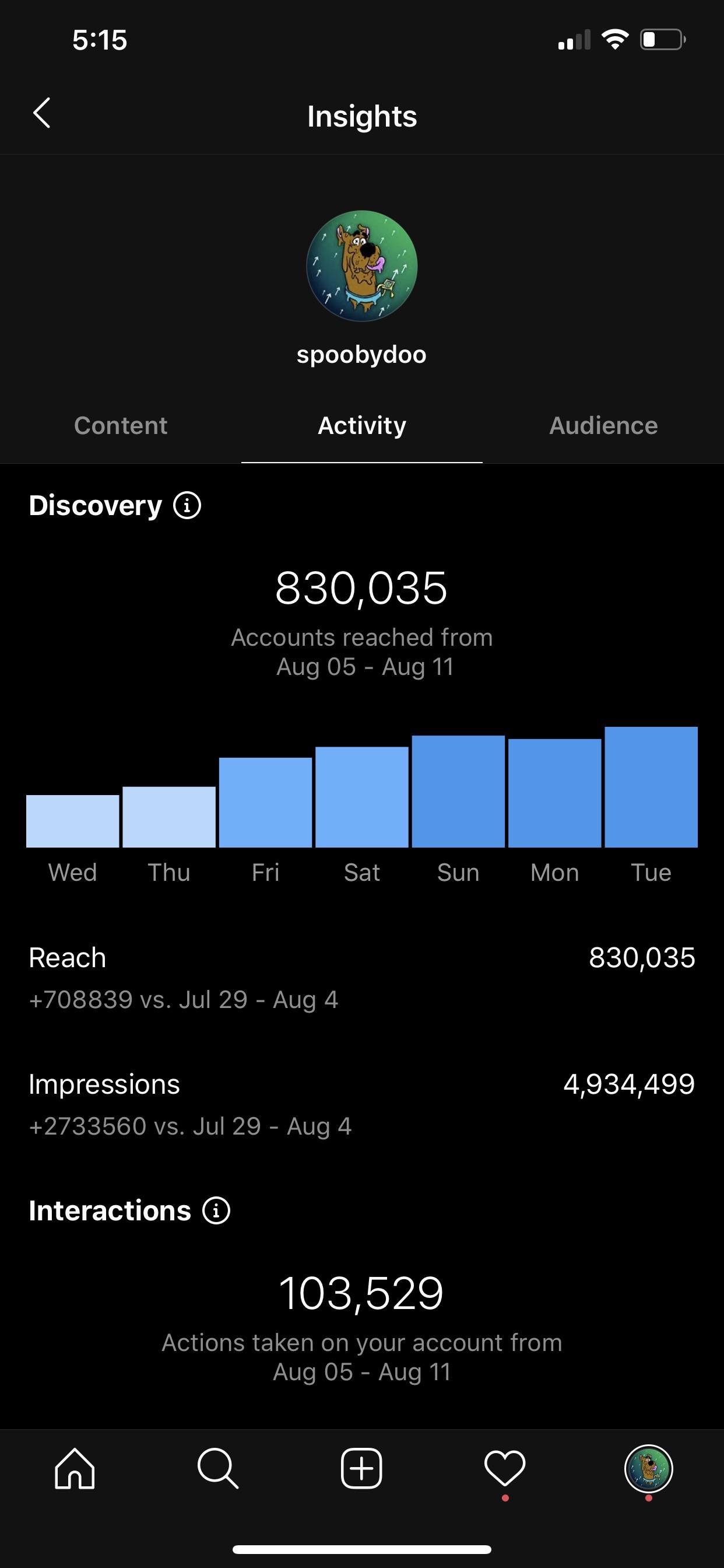The image size is (724, 1568).
Task: Select the Activity tab
Action: point(362,425)
